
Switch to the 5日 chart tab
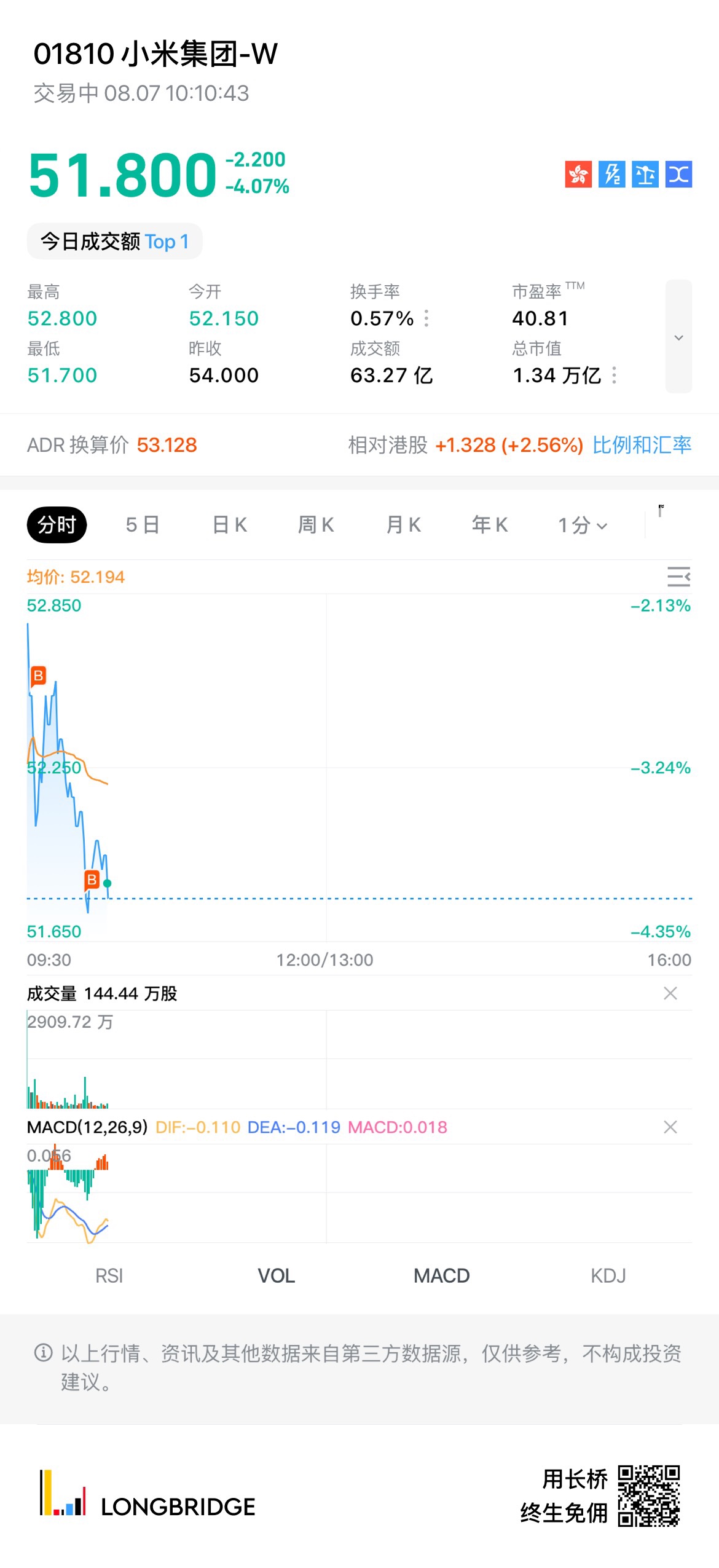[143, 525]
